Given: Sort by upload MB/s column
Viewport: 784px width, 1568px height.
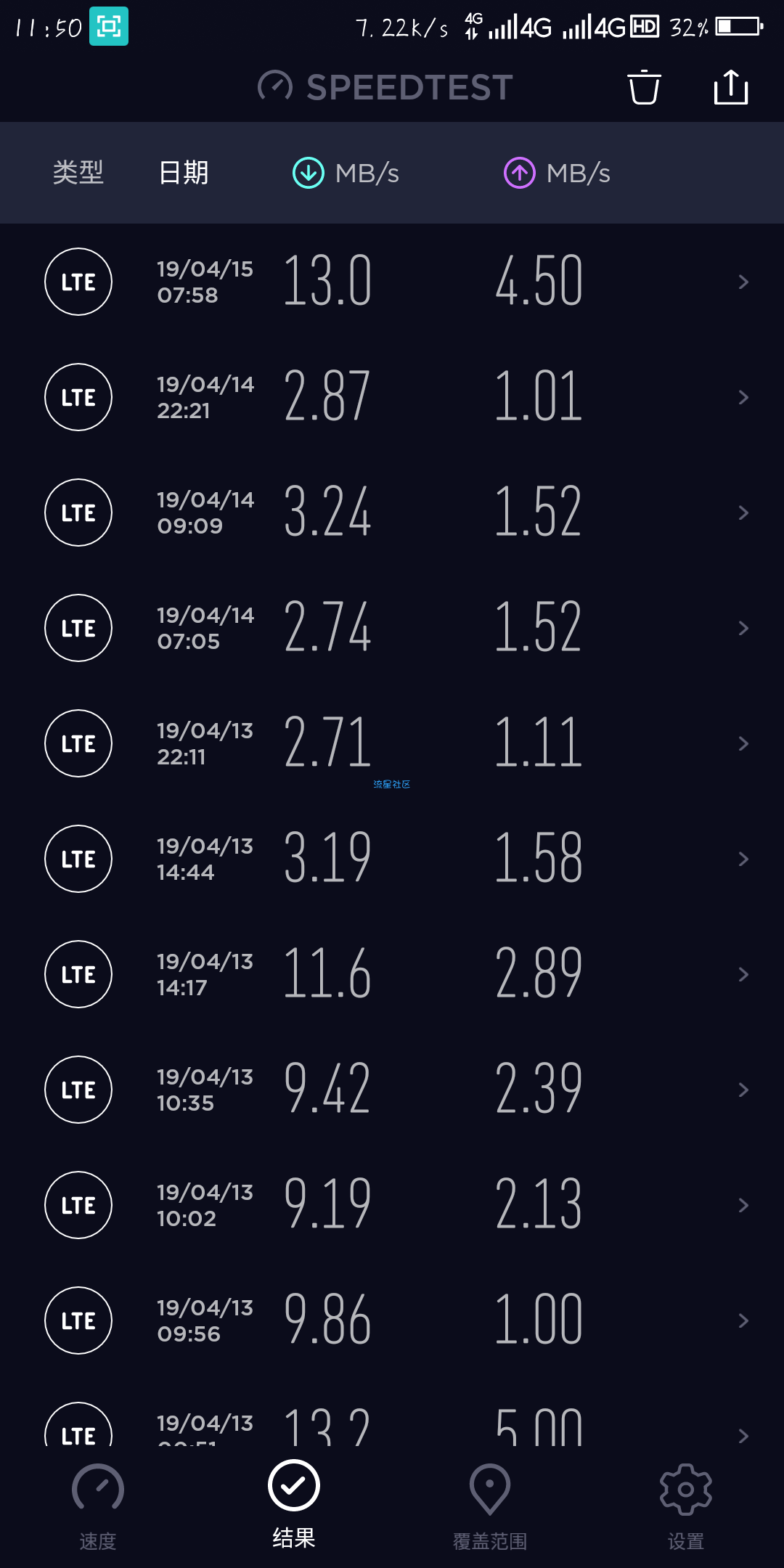Looking at the screenshot, I should click(x=557, y=173).
